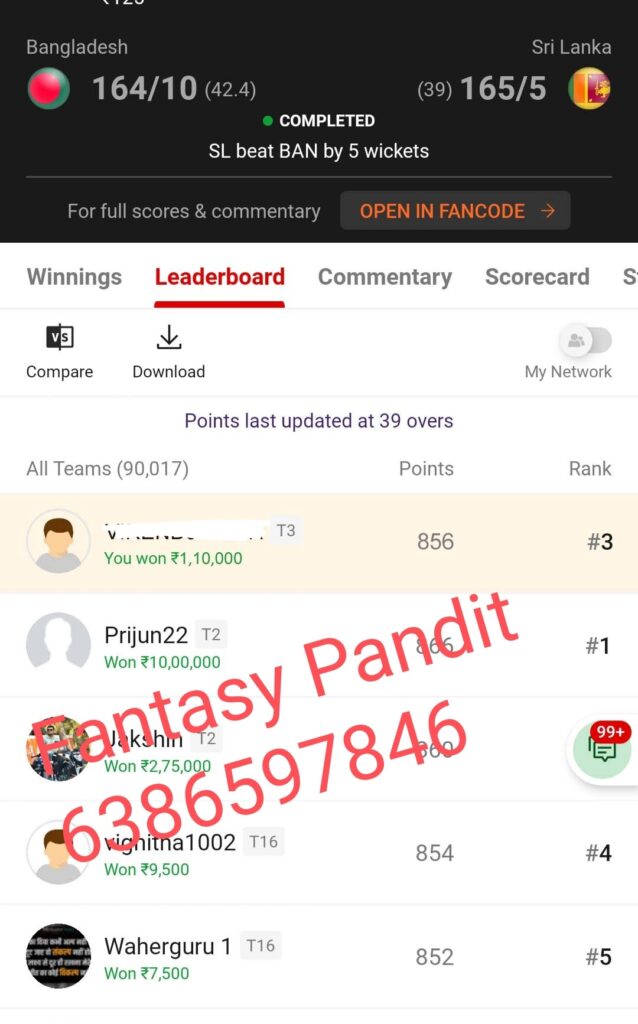The width and height of the screenshot is (638, 1024).
Task: Switch to the Winnings tab
Action: click(x=74, y=277)
